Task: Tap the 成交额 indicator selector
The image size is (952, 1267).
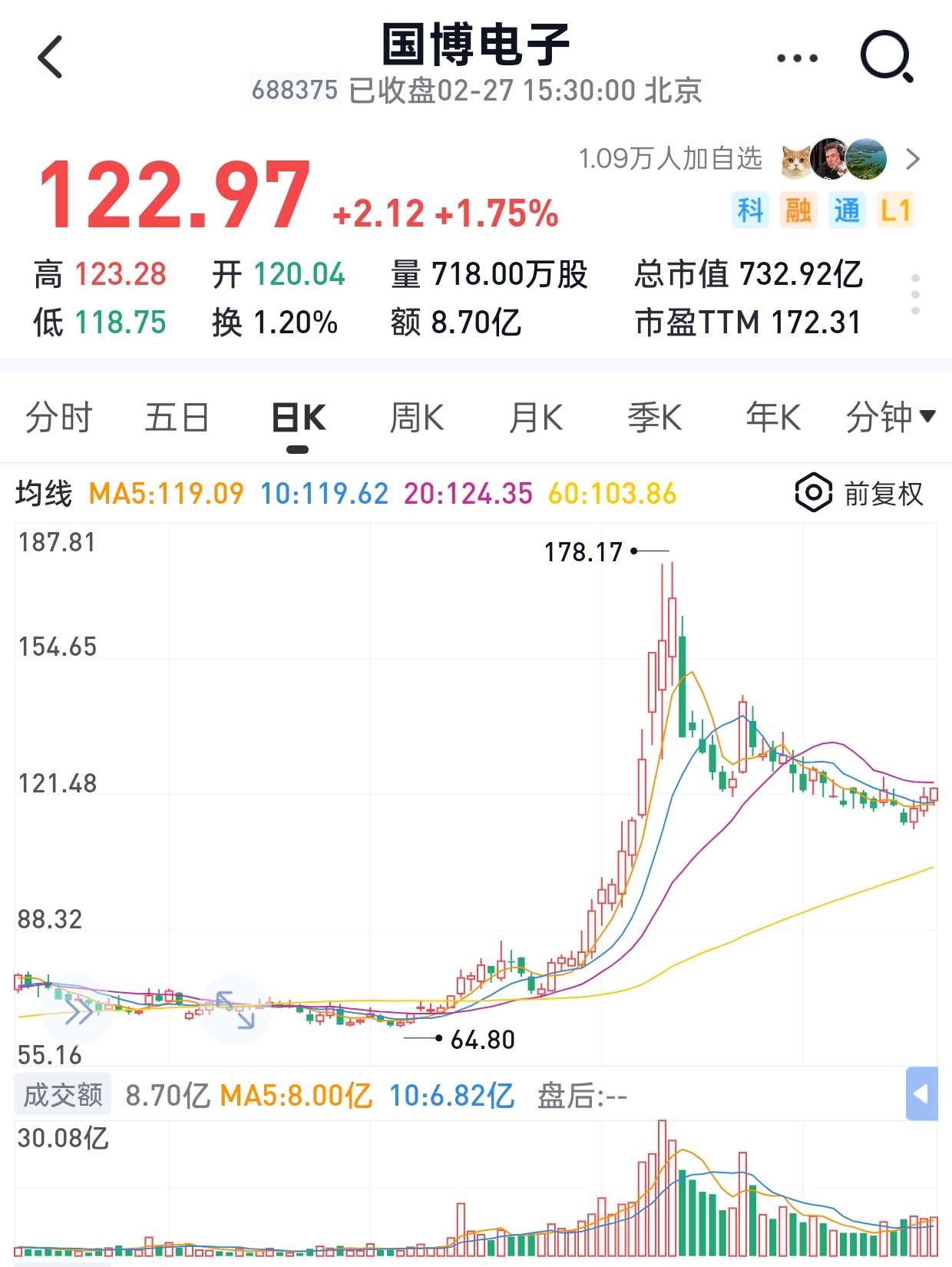Action: pos(63,1095)
